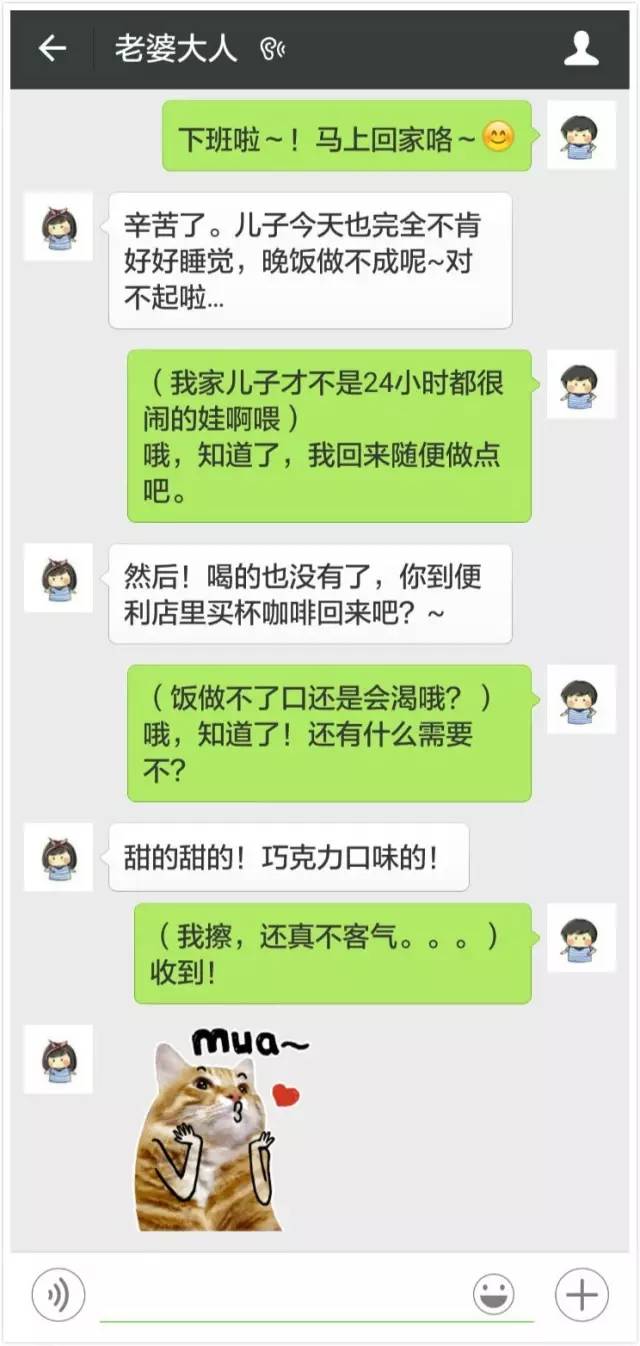Go back from the 老婆大人 chat
This screenshot has height=1346, width=640.
pos(51,48)
